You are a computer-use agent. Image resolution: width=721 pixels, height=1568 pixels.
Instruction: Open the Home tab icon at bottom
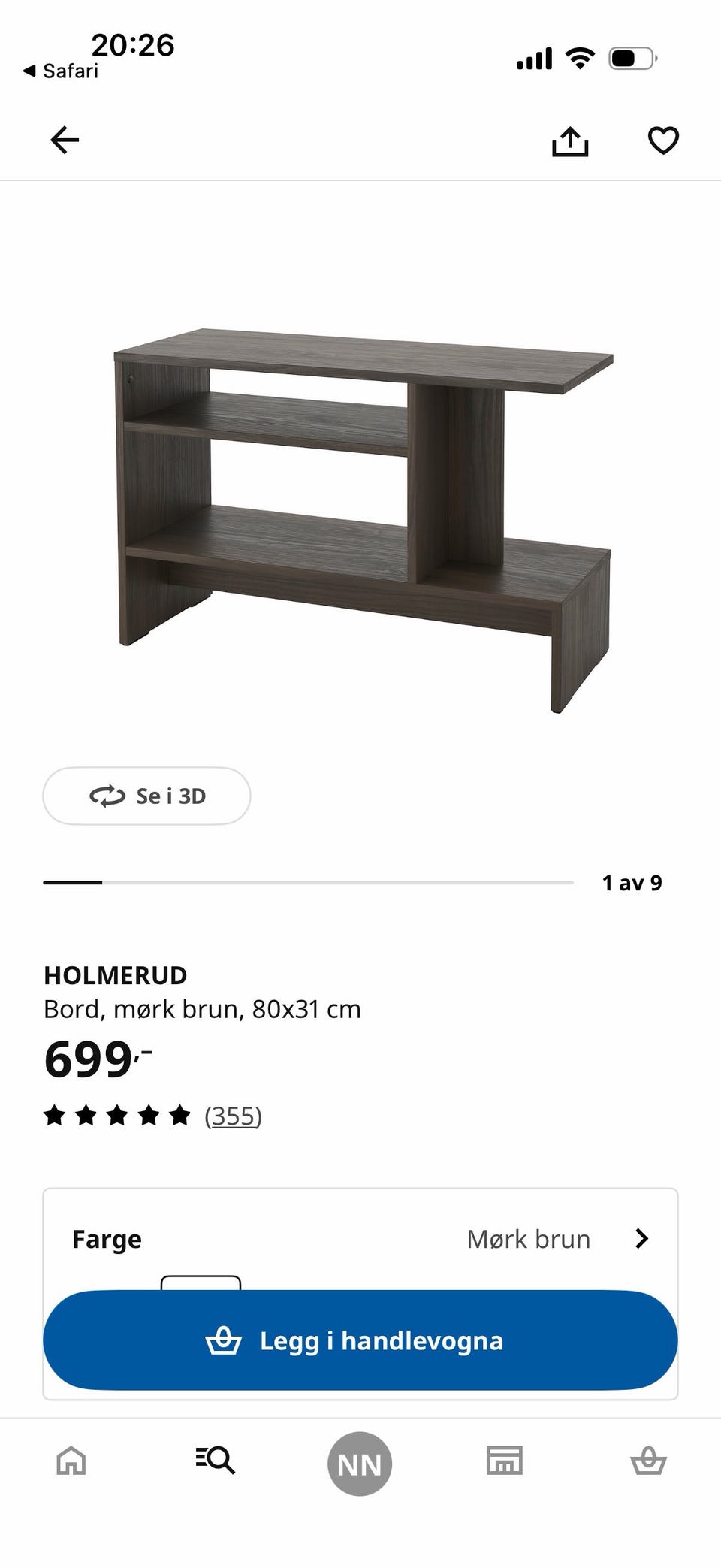[72, 1462]
